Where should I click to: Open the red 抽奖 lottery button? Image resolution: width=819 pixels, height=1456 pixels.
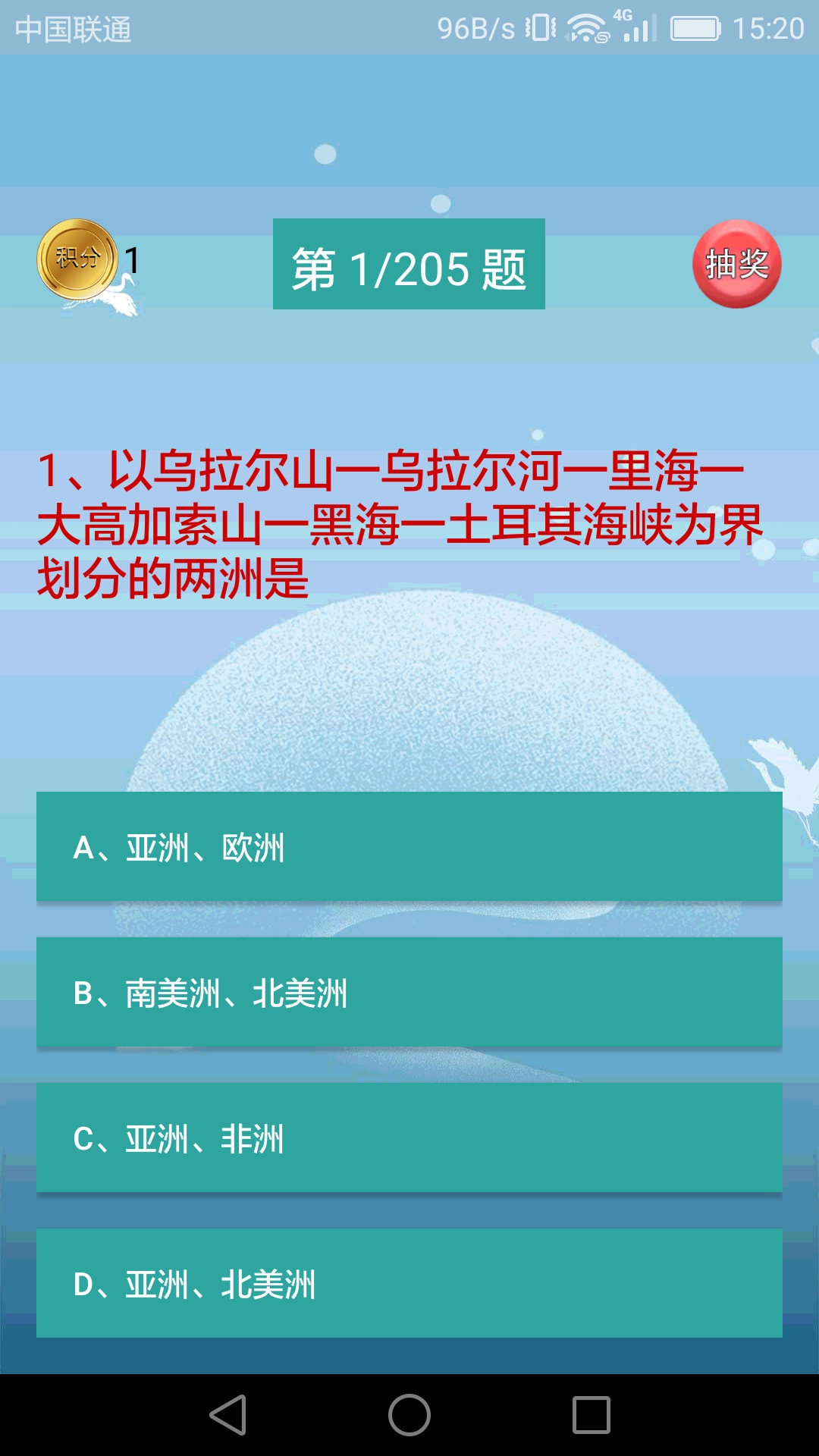pos(736,264)
